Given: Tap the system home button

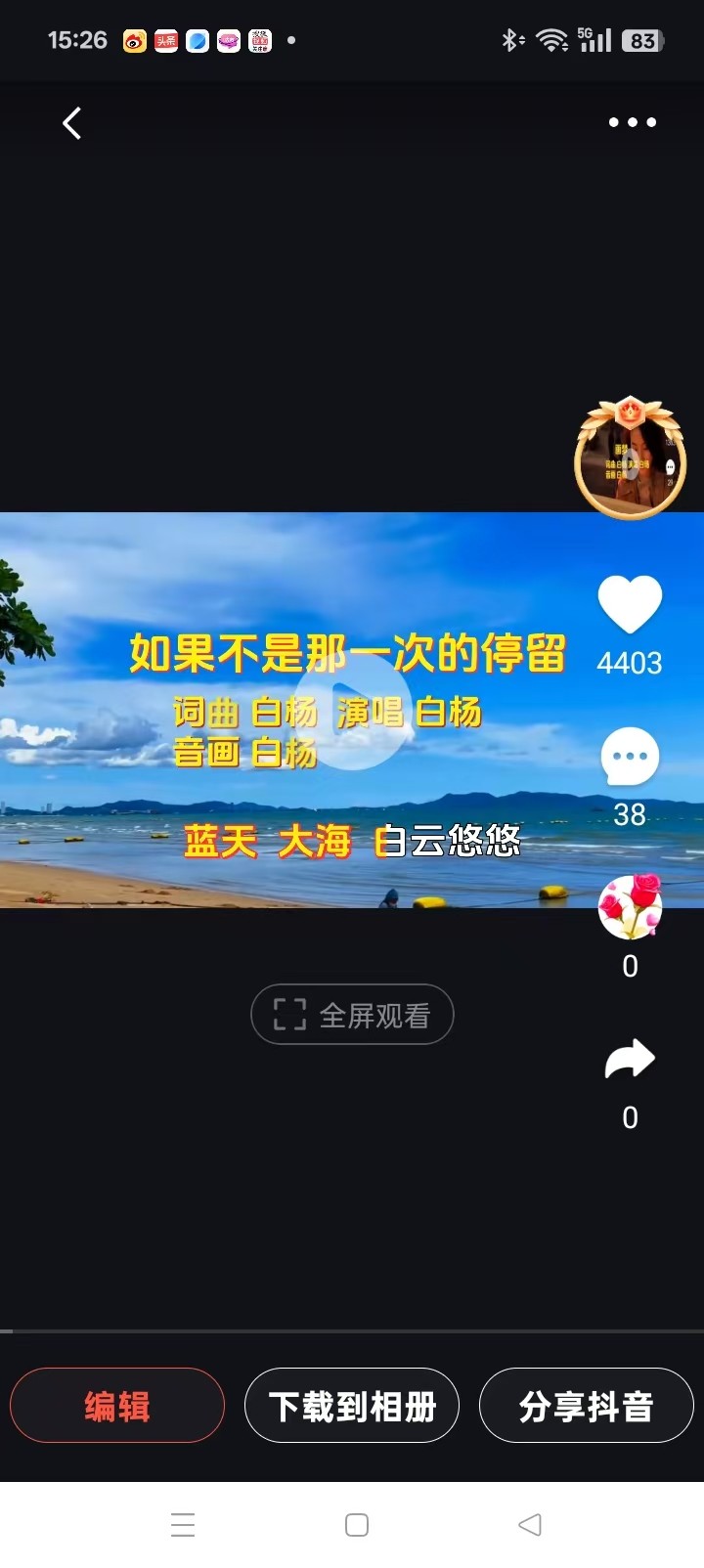Looking at the screenshot, I should [x=357, y=1525].
